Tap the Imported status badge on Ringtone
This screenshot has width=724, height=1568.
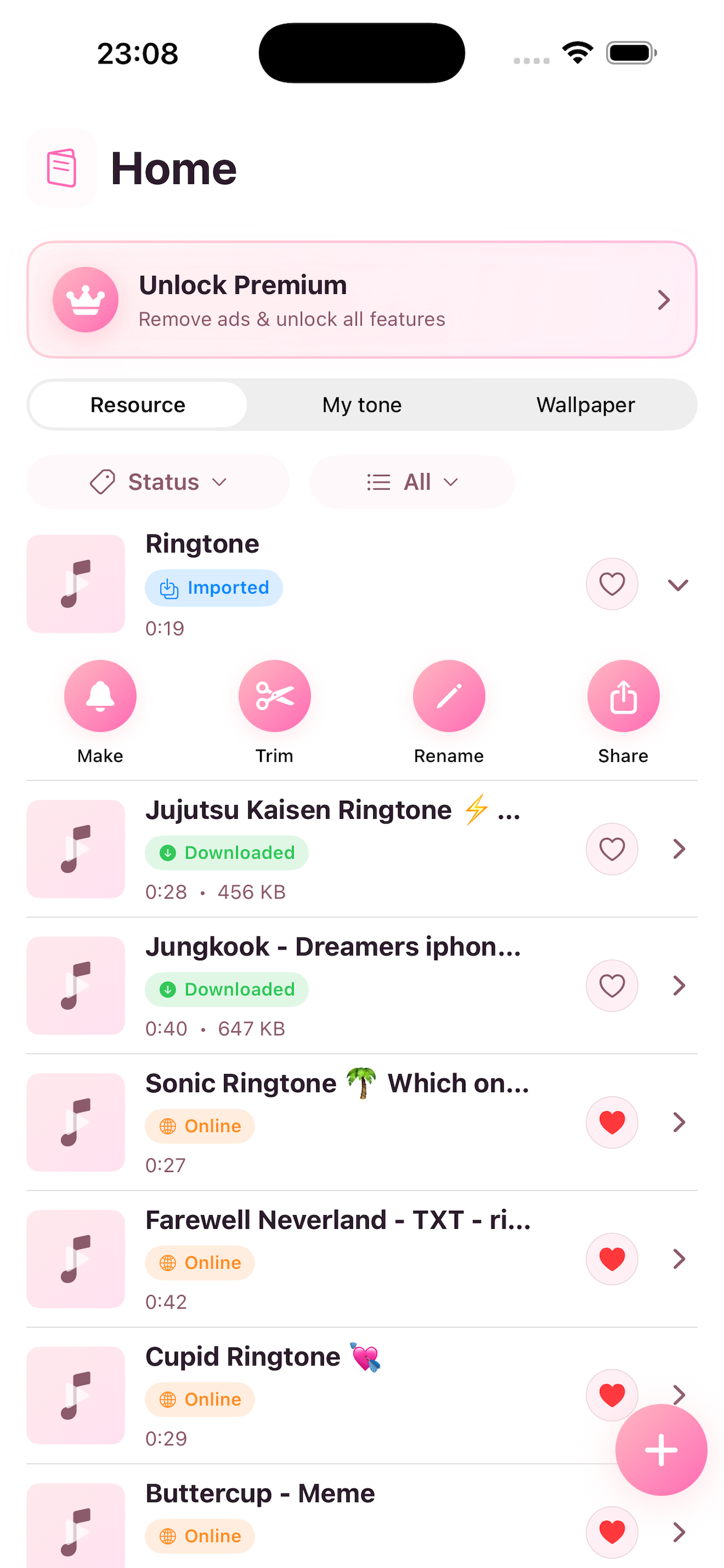[x=213, y=587]
